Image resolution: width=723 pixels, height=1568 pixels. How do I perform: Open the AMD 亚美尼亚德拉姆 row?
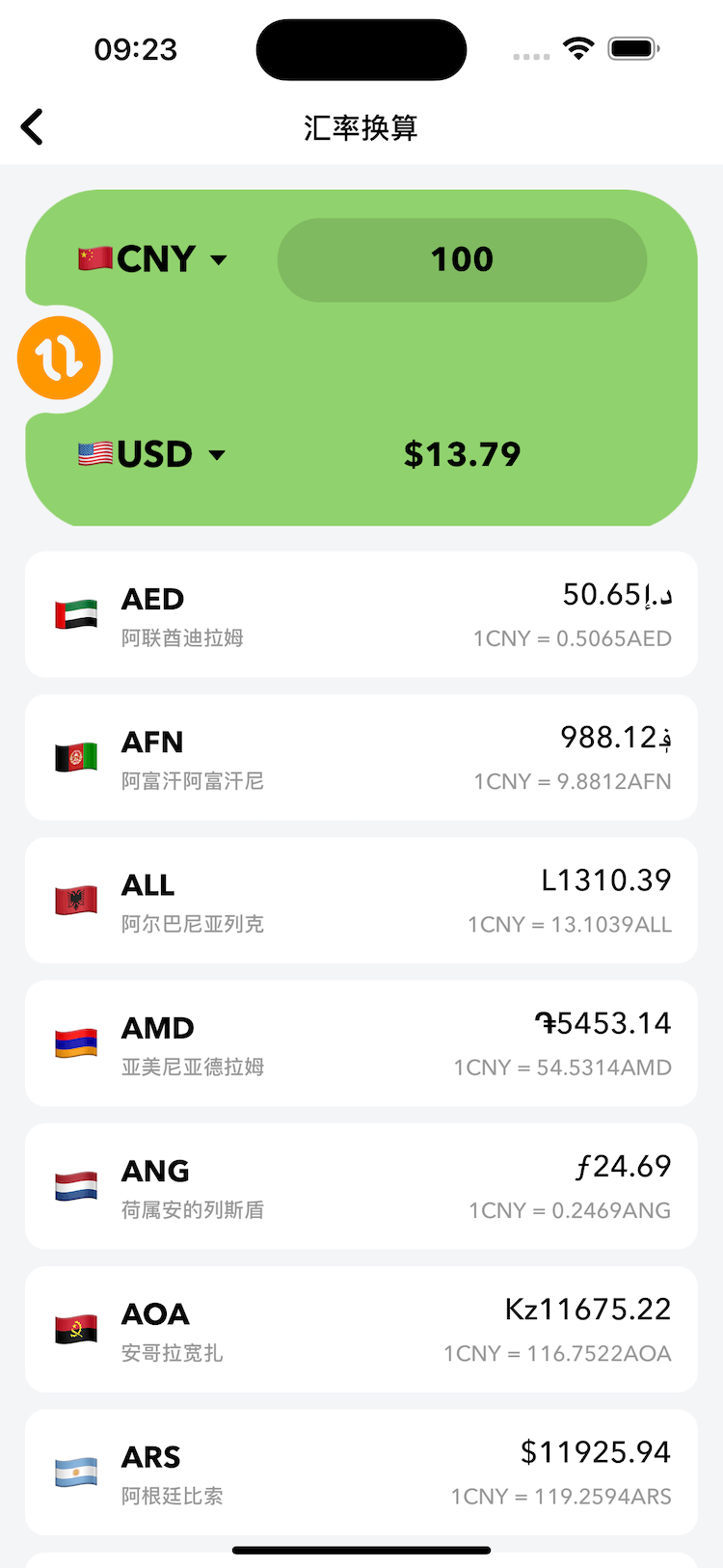tap(361, 1043)
